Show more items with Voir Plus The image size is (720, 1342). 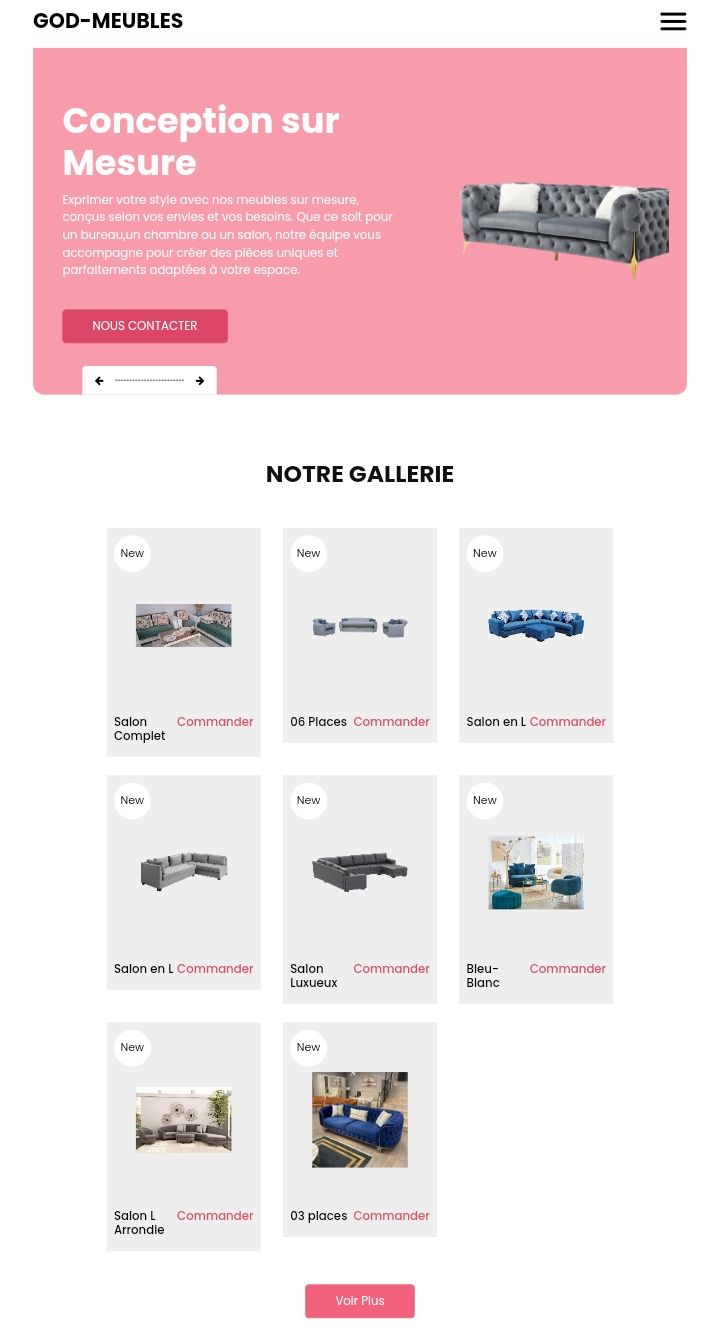(360, 1301)
